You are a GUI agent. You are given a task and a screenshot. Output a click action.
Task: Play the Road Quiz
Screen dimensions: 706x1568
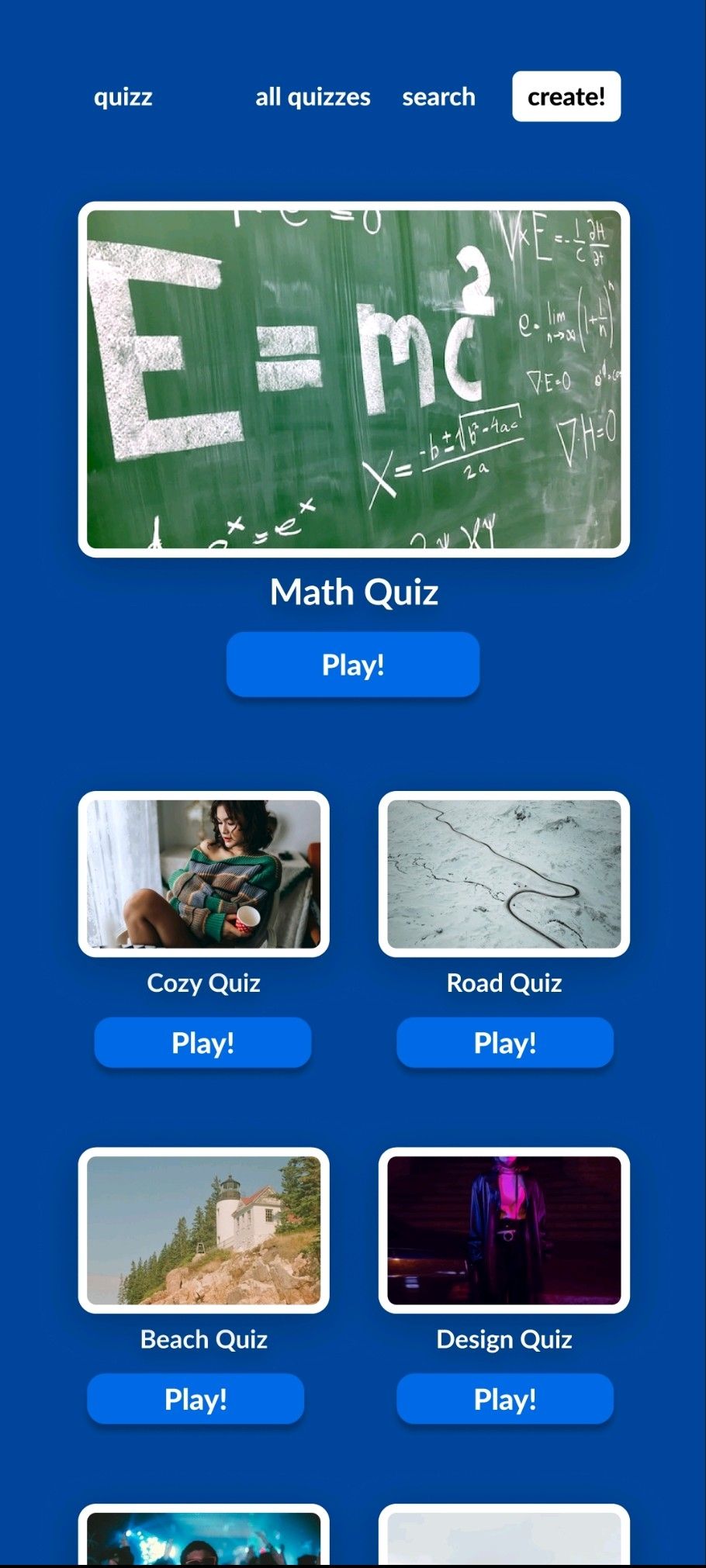pos(504,1043)
